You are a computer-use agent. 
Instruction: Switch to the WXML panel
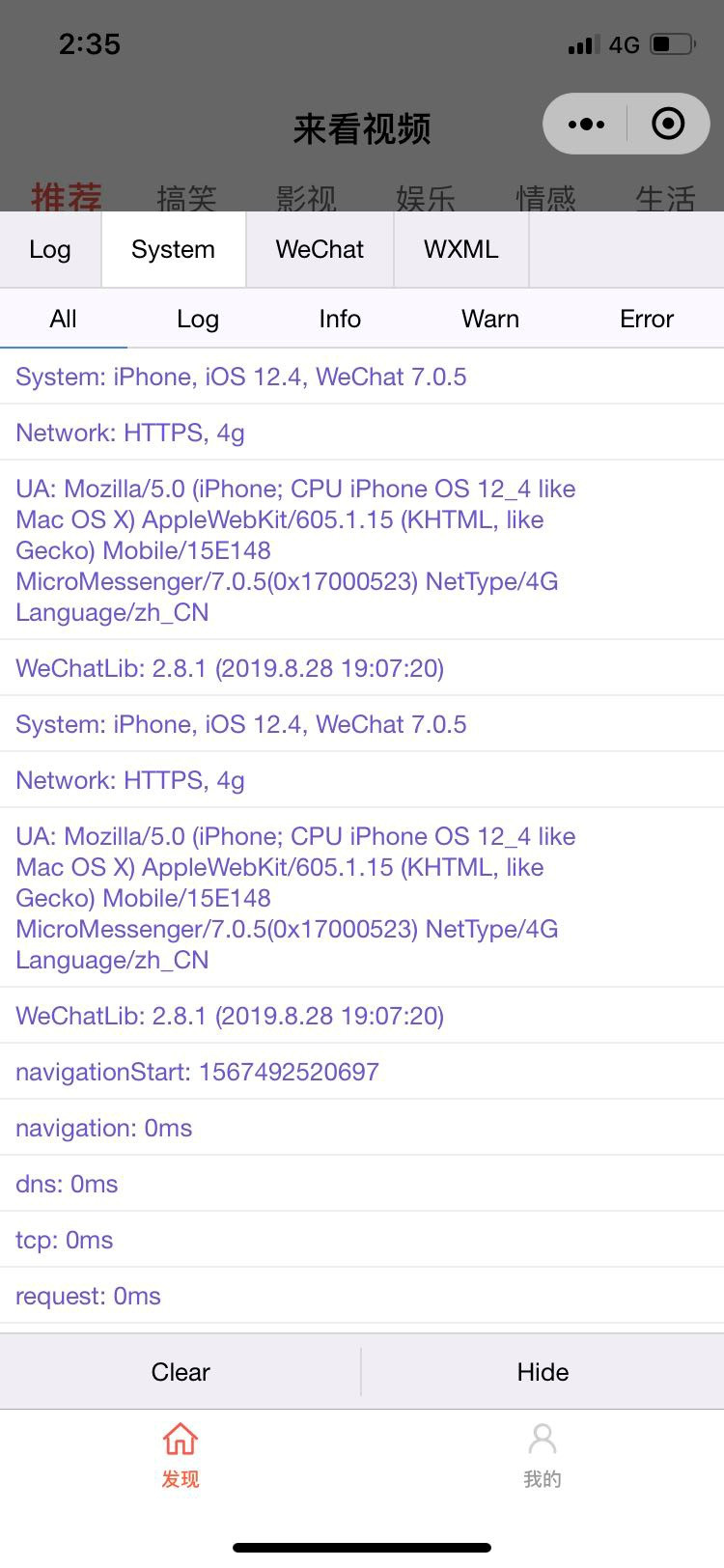[461, 249]
